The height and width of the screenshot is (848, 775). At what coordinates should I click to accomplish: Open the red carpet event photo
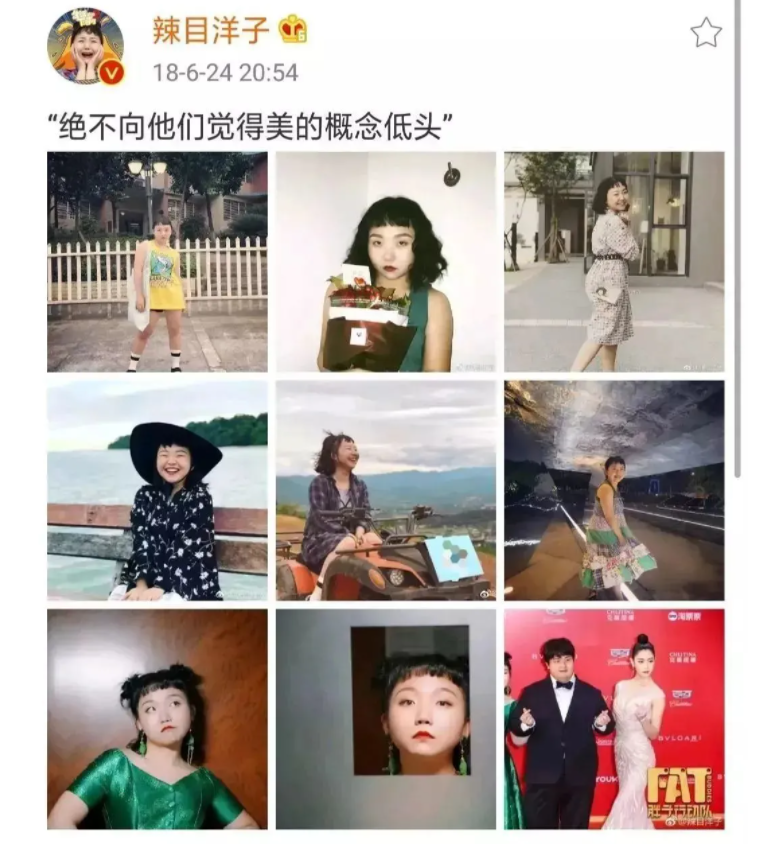[x=614, y=718]
